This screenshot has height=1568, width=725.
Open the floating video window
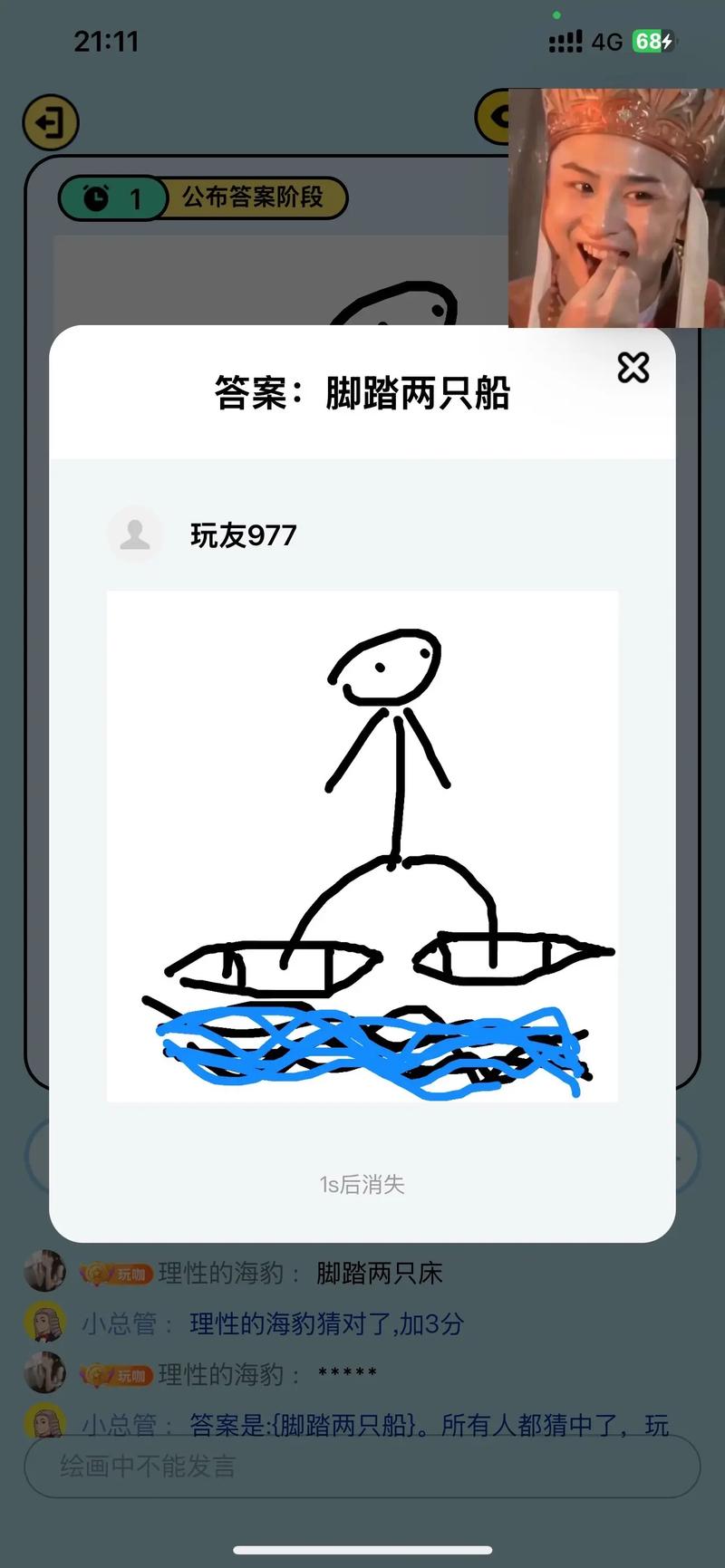pyautogui.click(x=616, y=208)
